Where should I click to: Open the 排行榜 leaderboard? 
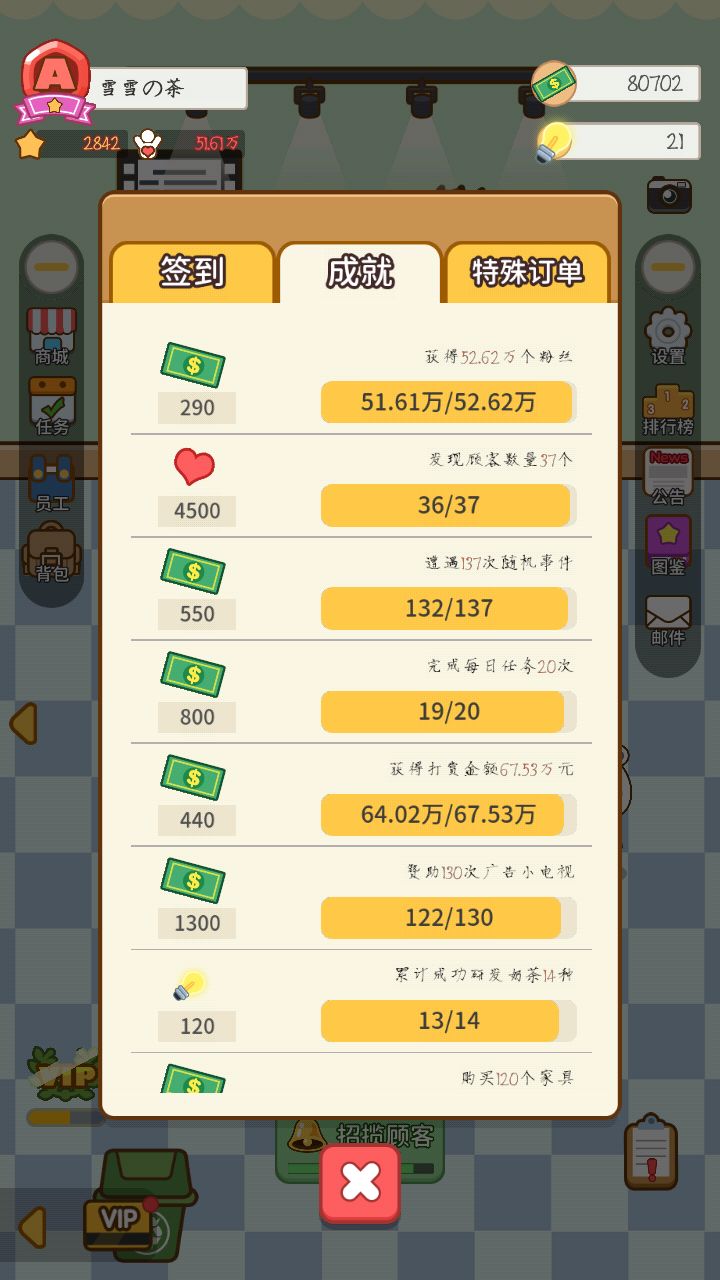[x=668, y=410]
